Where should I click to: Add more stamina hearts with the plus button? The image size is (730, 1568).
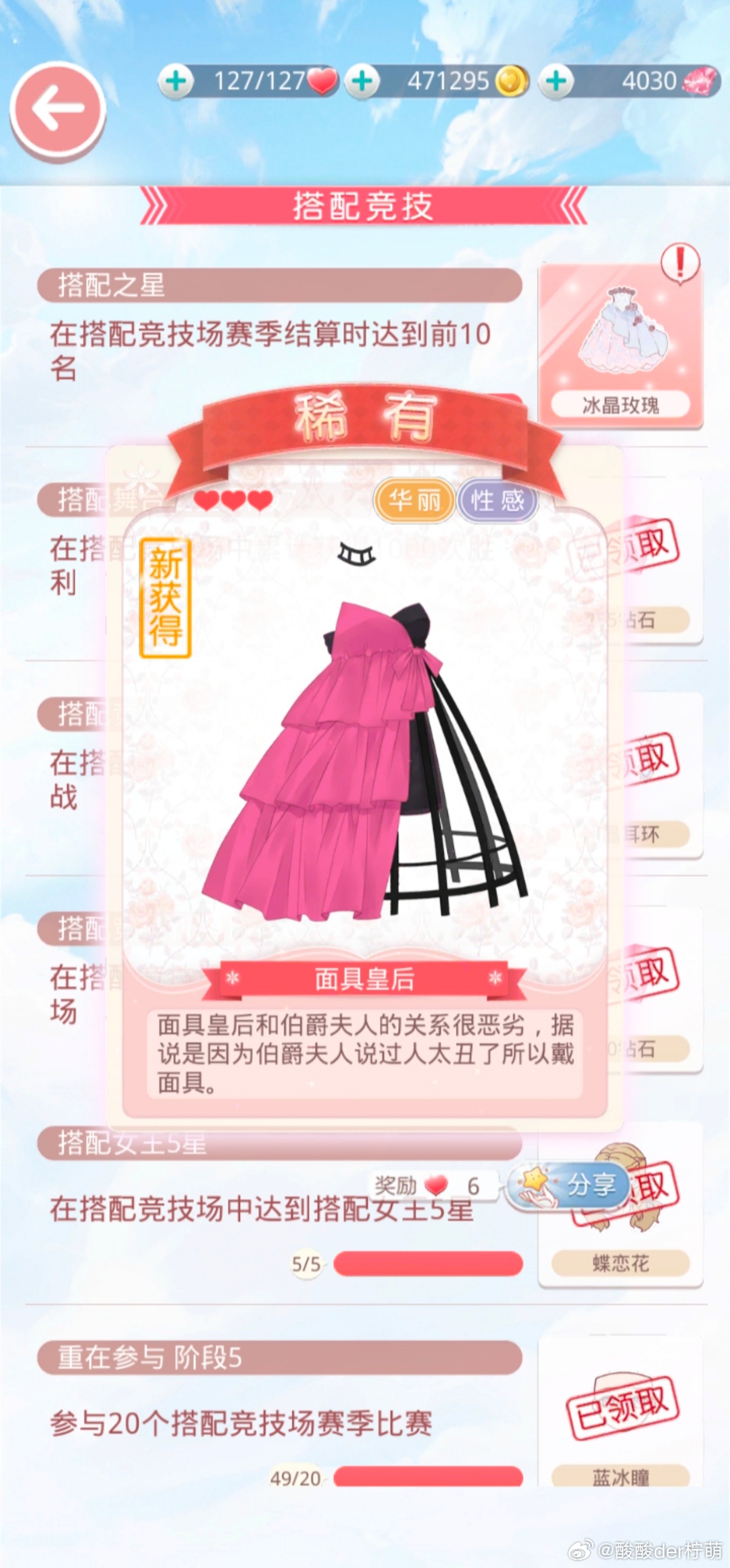click(x=176, y=81)
